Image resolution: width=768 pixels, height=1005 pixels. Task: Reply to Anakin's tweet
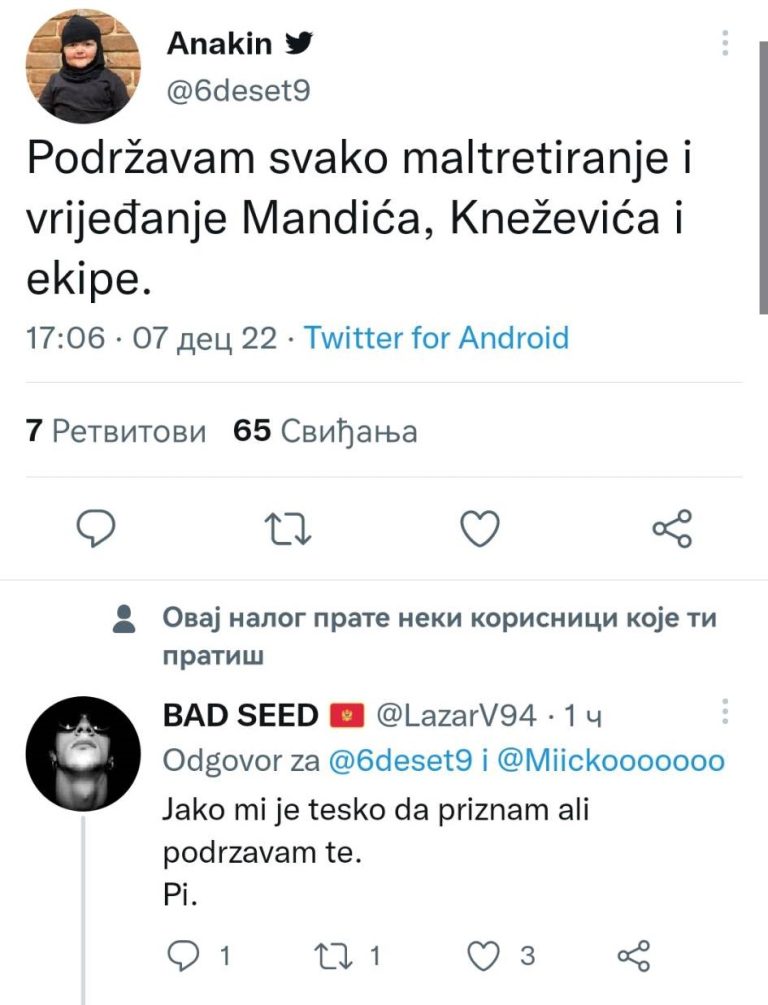(x=98, y=528)
